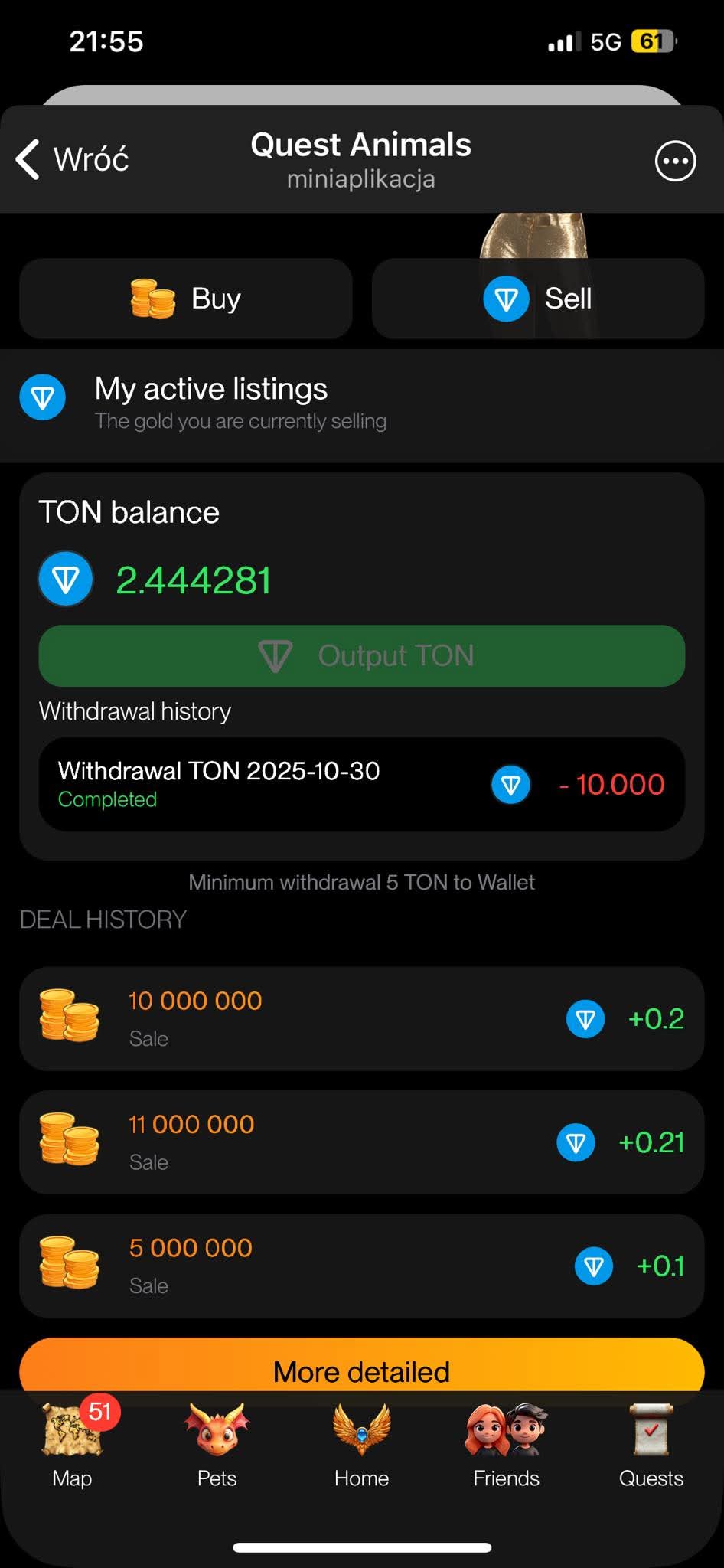Image resolution: width=724 pixels, height=1568 pixels.
Task: Switch to the Pets tab
Action: click(217, 1444)
